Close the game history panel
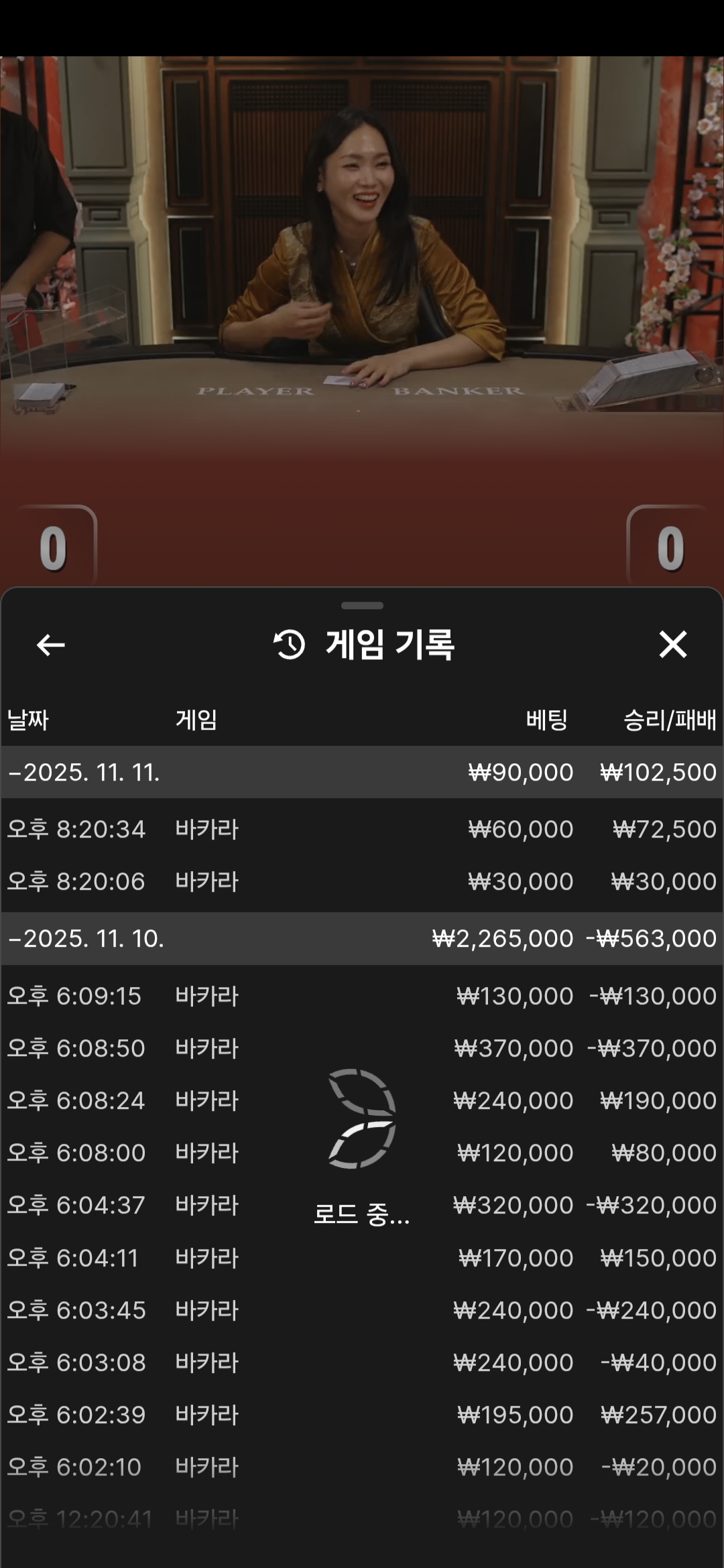The width and height of the screenshot is (724, 1568). (672, 645)
